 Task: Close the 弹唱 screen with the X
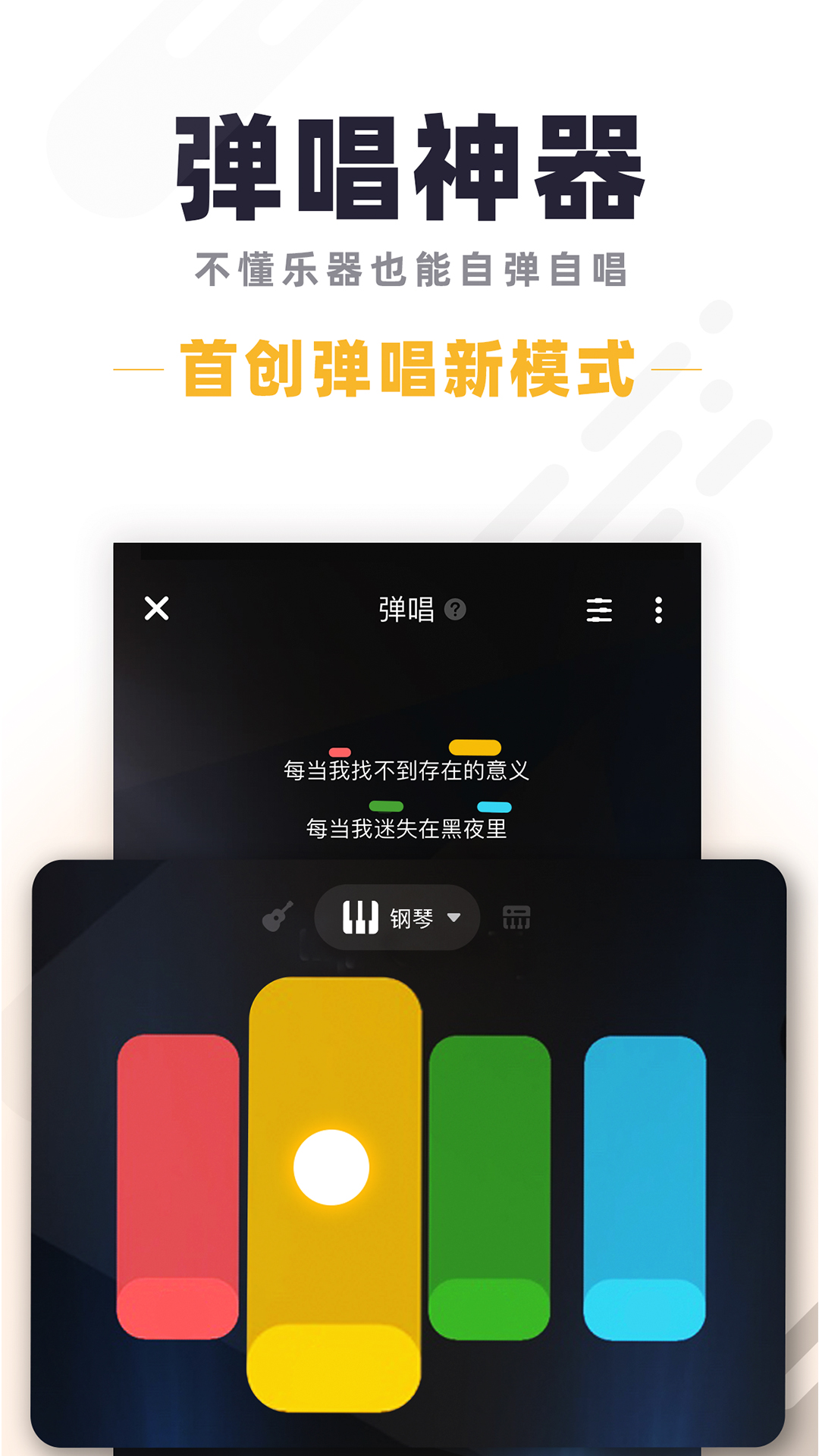point(155,607)
